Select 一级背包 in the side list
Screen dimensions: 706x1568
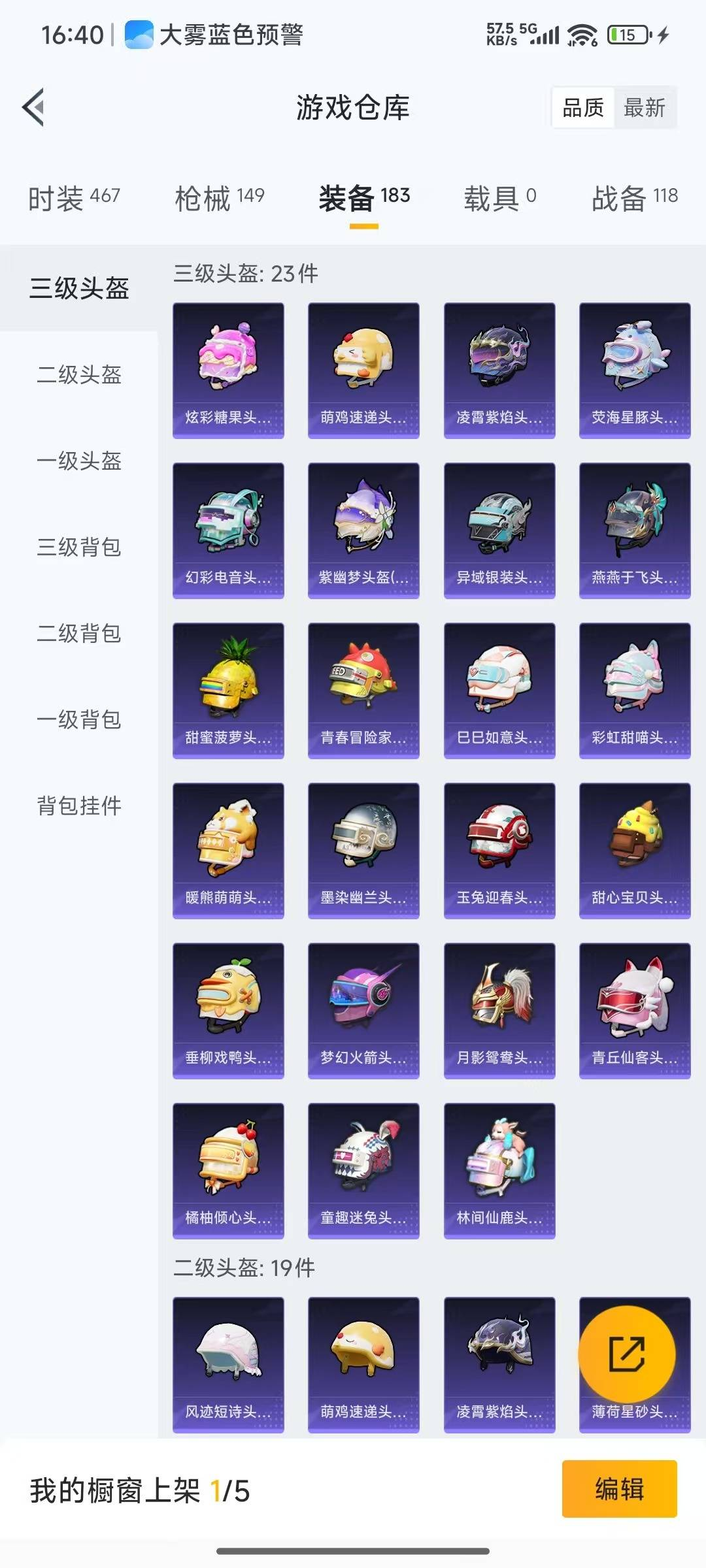point(79,720)
